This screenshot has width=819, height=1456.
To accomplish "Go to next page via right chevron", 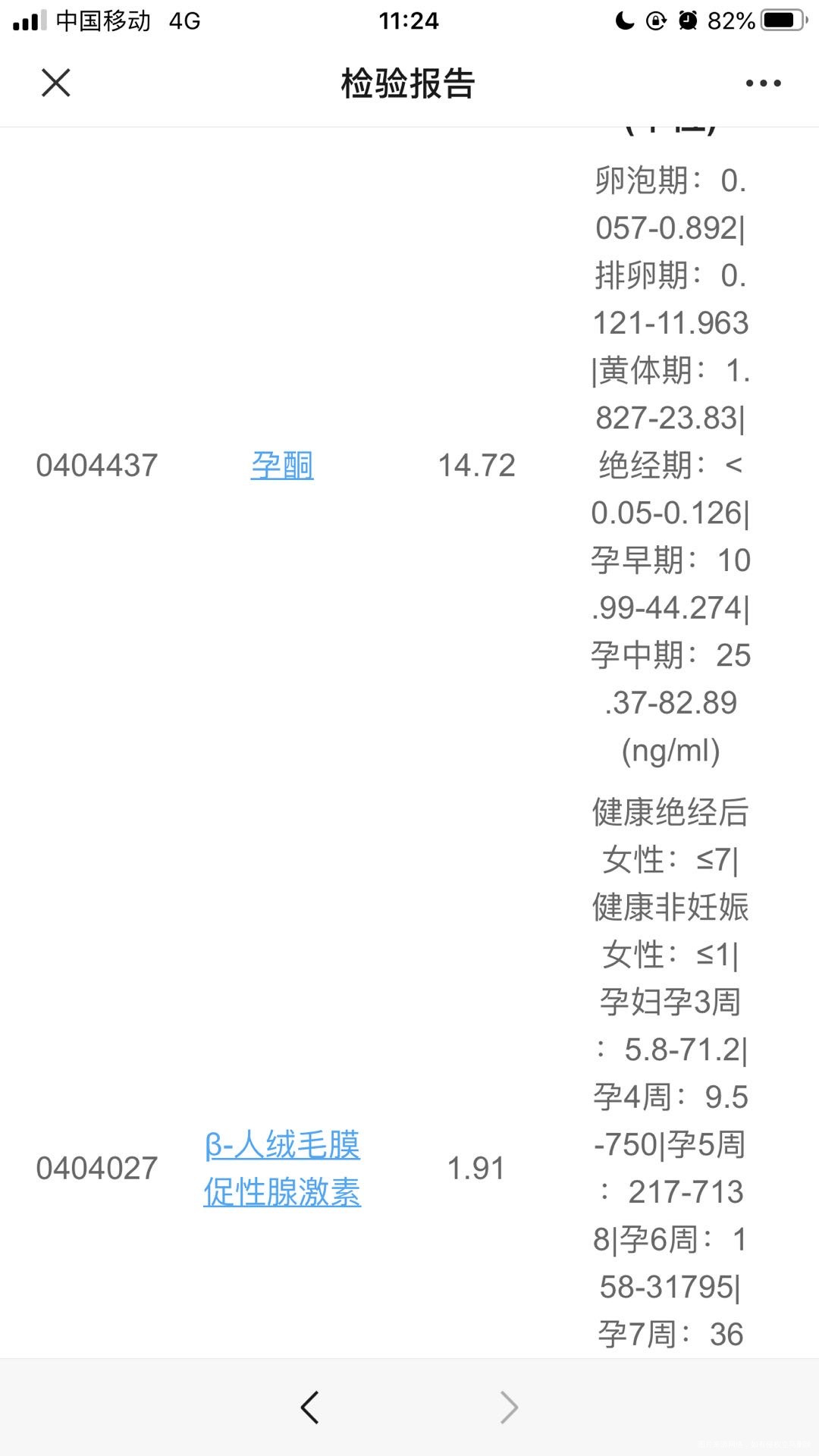I will pyautogui.click(x=510, y=1408).
